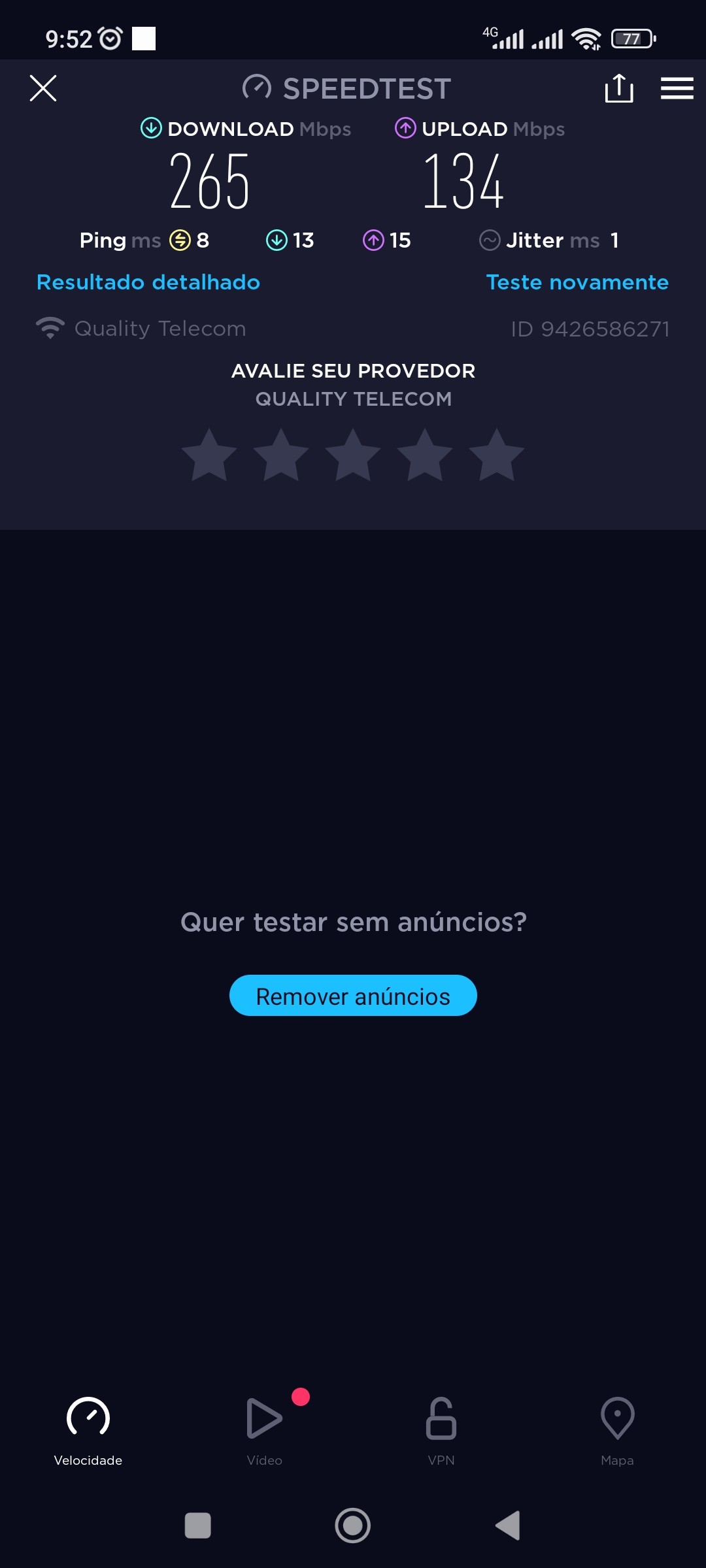Share the speed test result
The image size is (706, 1568).
tap(618, 88)
